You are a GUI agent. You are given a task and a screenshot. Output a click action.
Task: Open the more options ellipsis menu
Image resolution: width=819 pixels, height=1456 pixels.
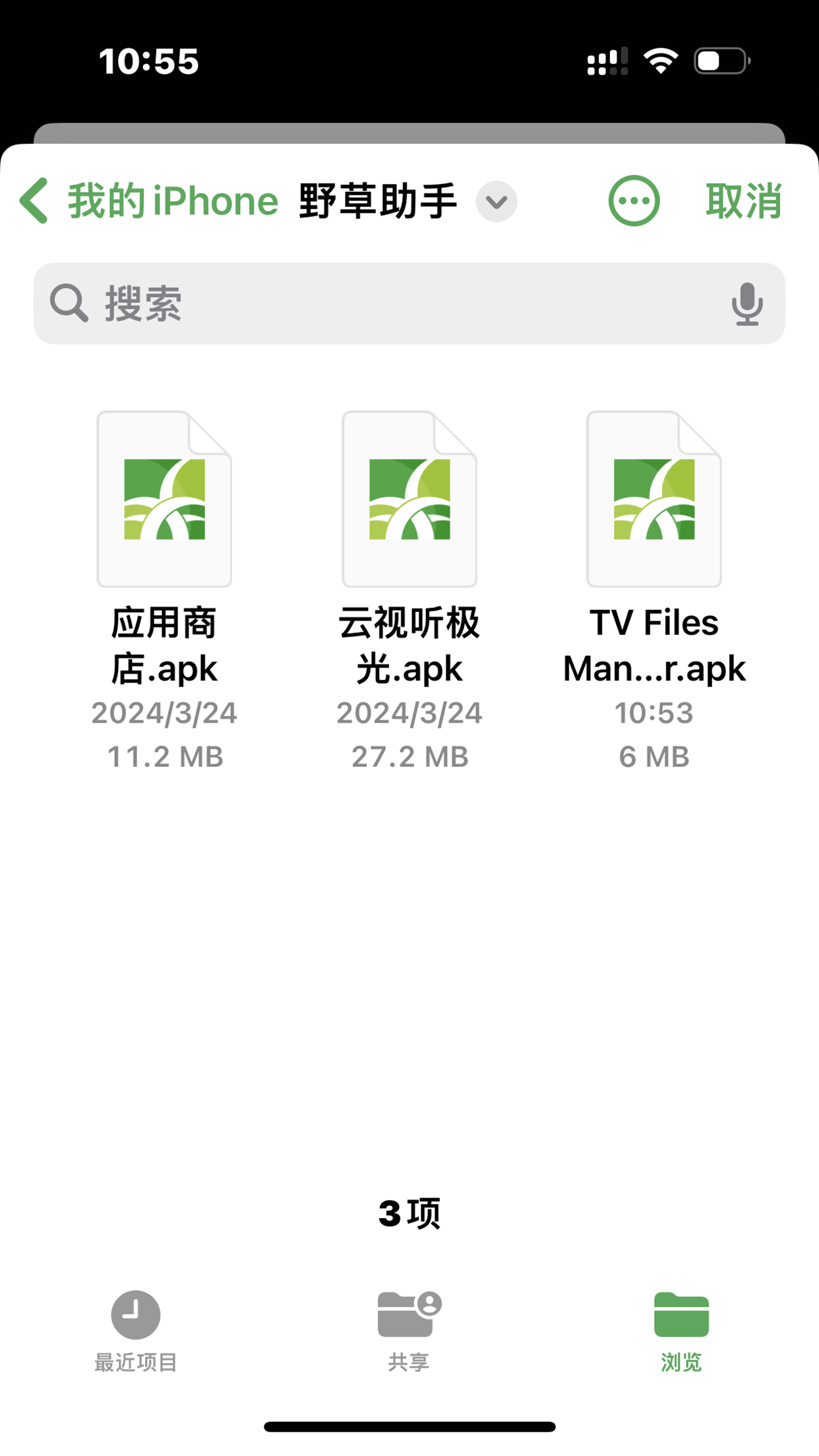point(634,201)
